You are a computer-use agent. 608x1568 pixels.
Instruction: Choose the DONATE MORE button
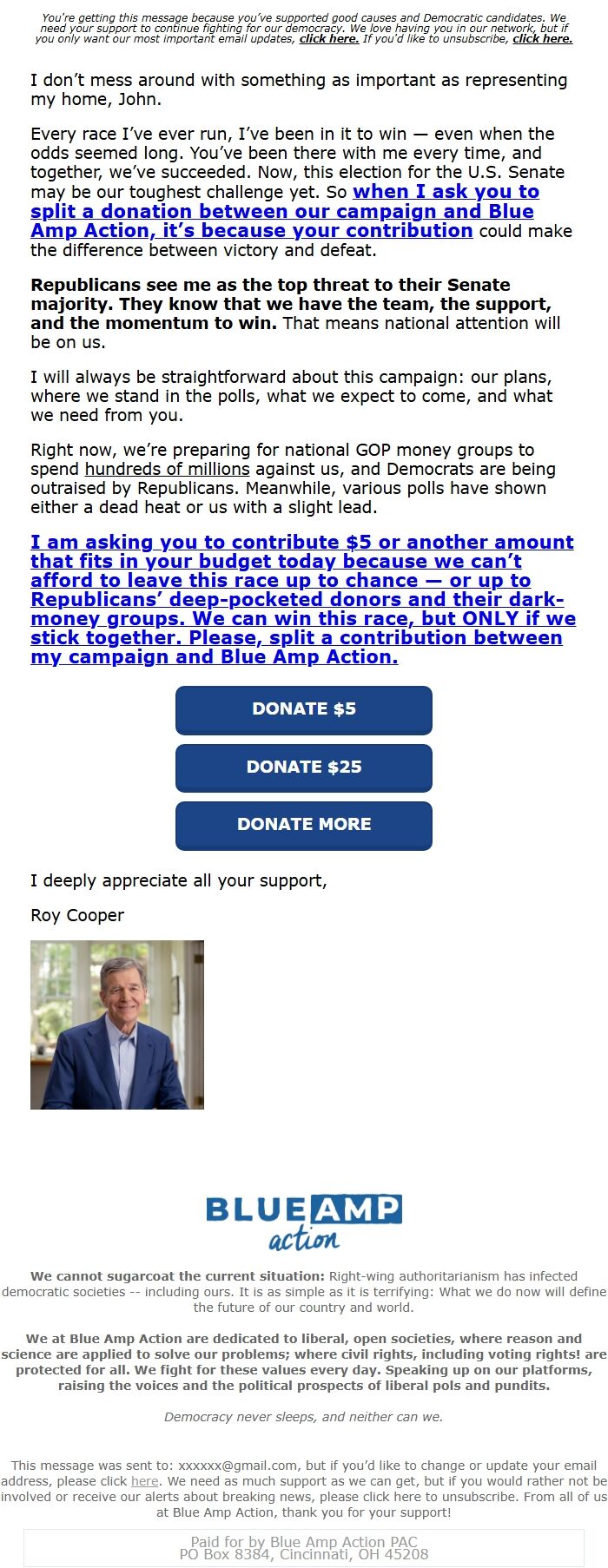pos(303,825)
